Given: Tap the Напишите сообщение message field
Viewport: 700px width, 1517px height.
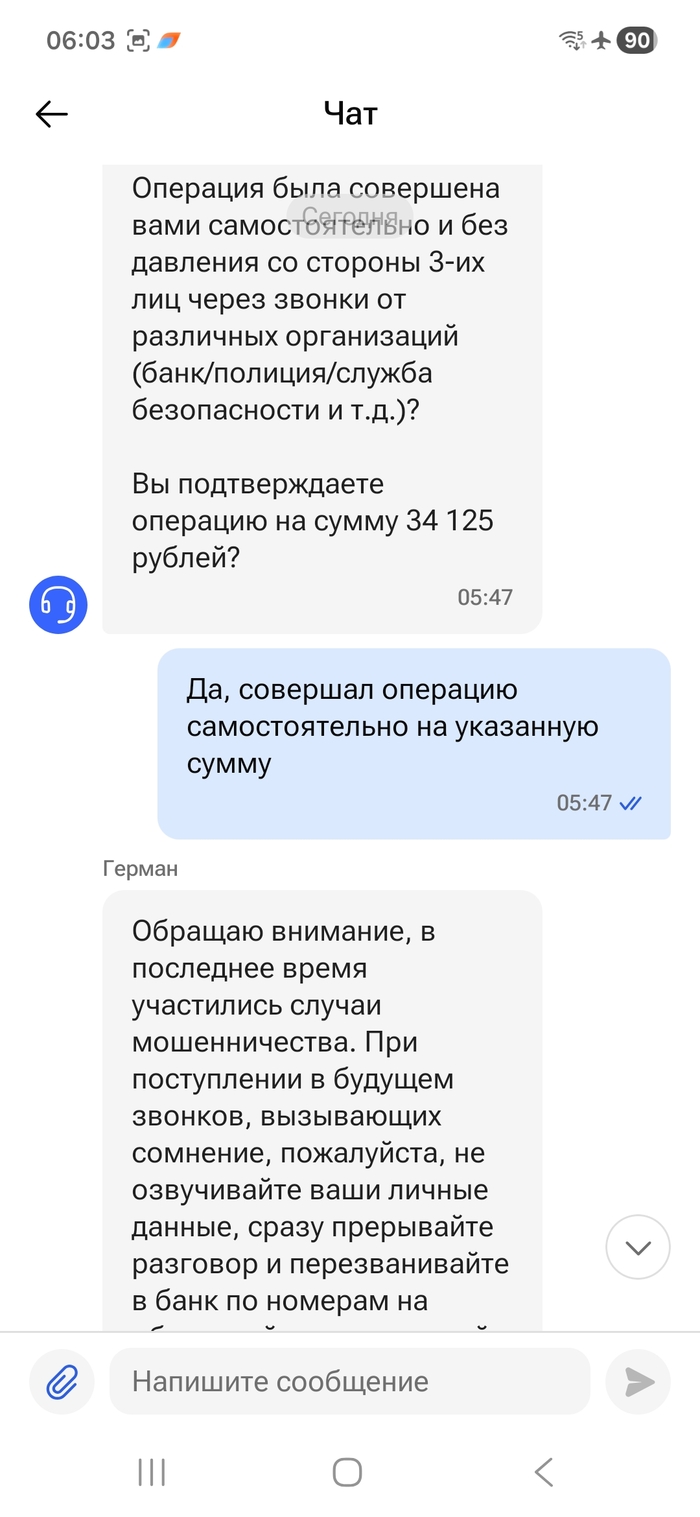Looking at the screenshot, I should click(350, 1381).
